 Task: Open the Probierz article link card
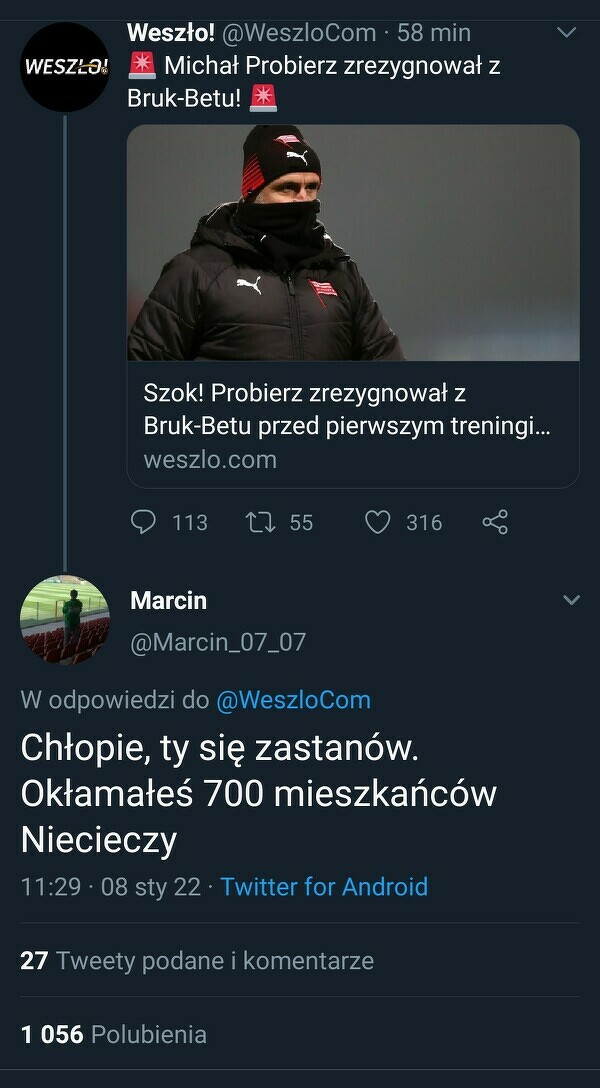353,305
